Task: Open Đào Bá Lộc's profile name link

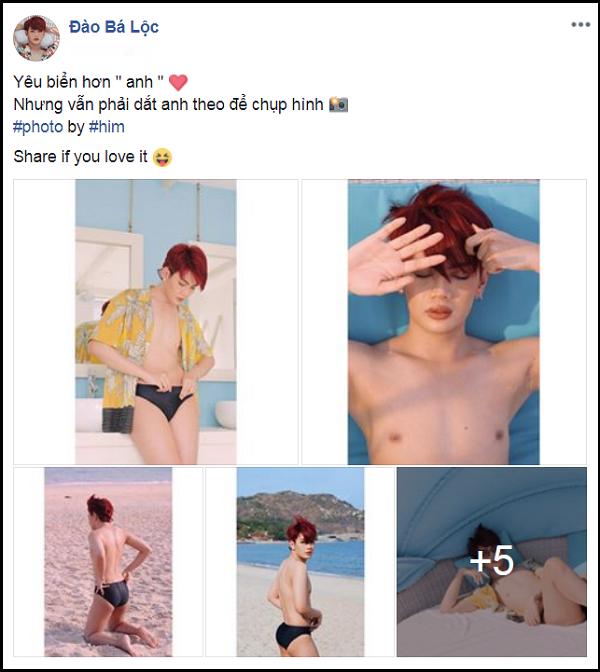Action: pyautogui.click(x=114, y=27)
